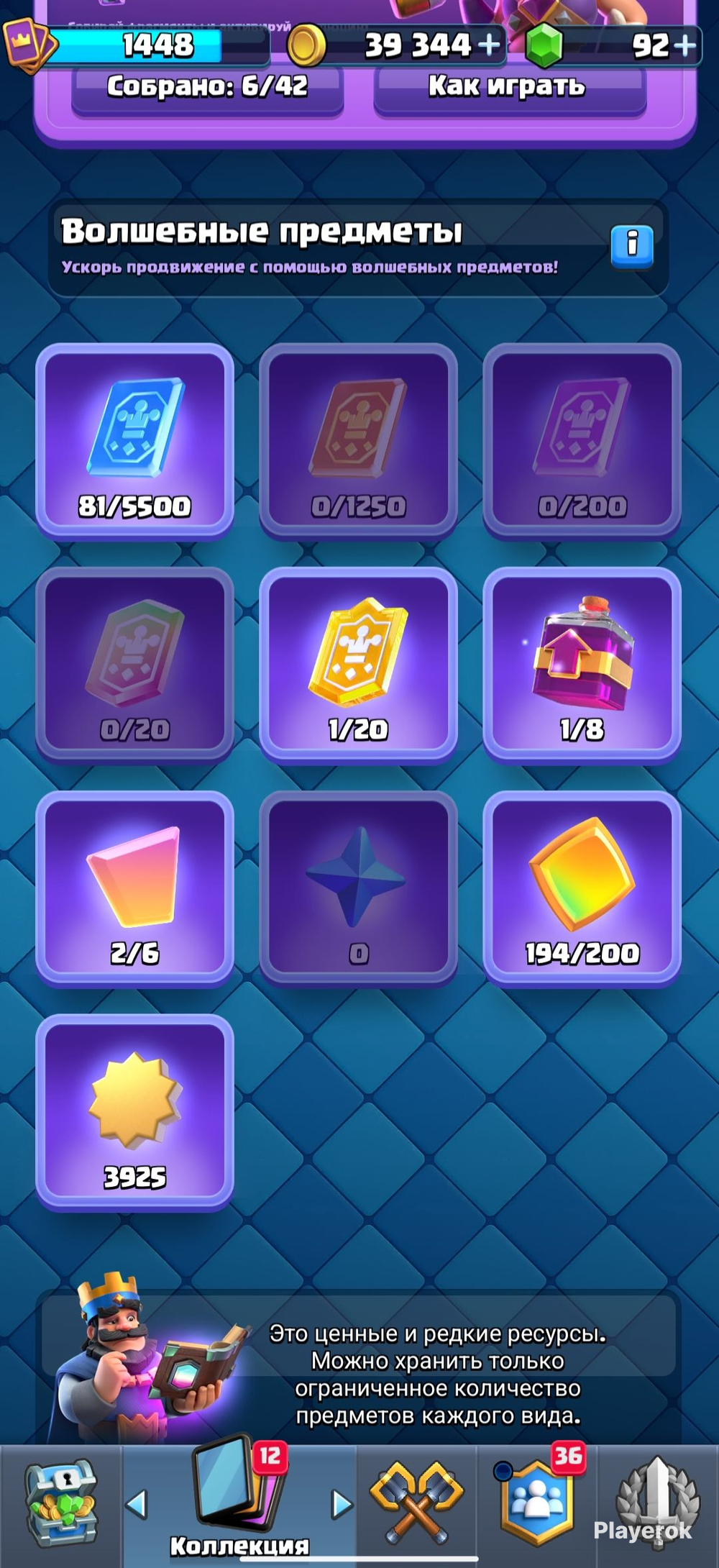Open the Волшебные предметы info button
The width and height of the screenshot is (719, 1568).
[632, 246]
